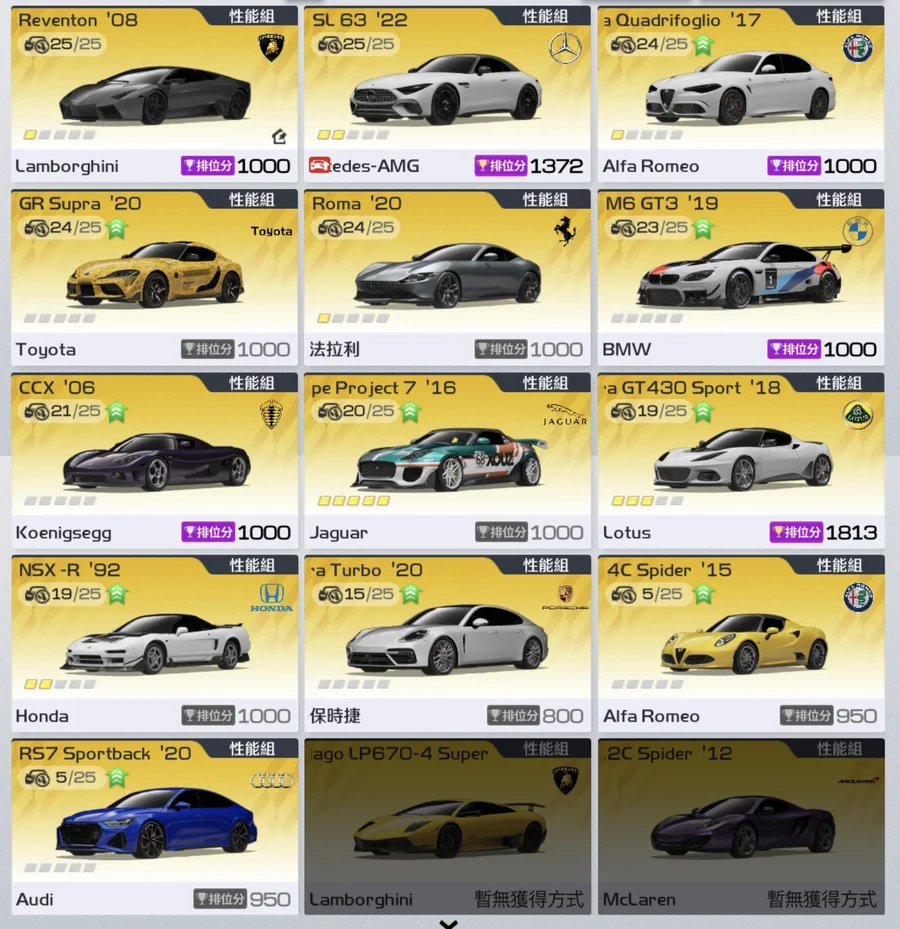The width and height of the screenshot is (900, 929).
Task: View the Alfa Romeo 4C Spider '15
Action: (740, 645)
